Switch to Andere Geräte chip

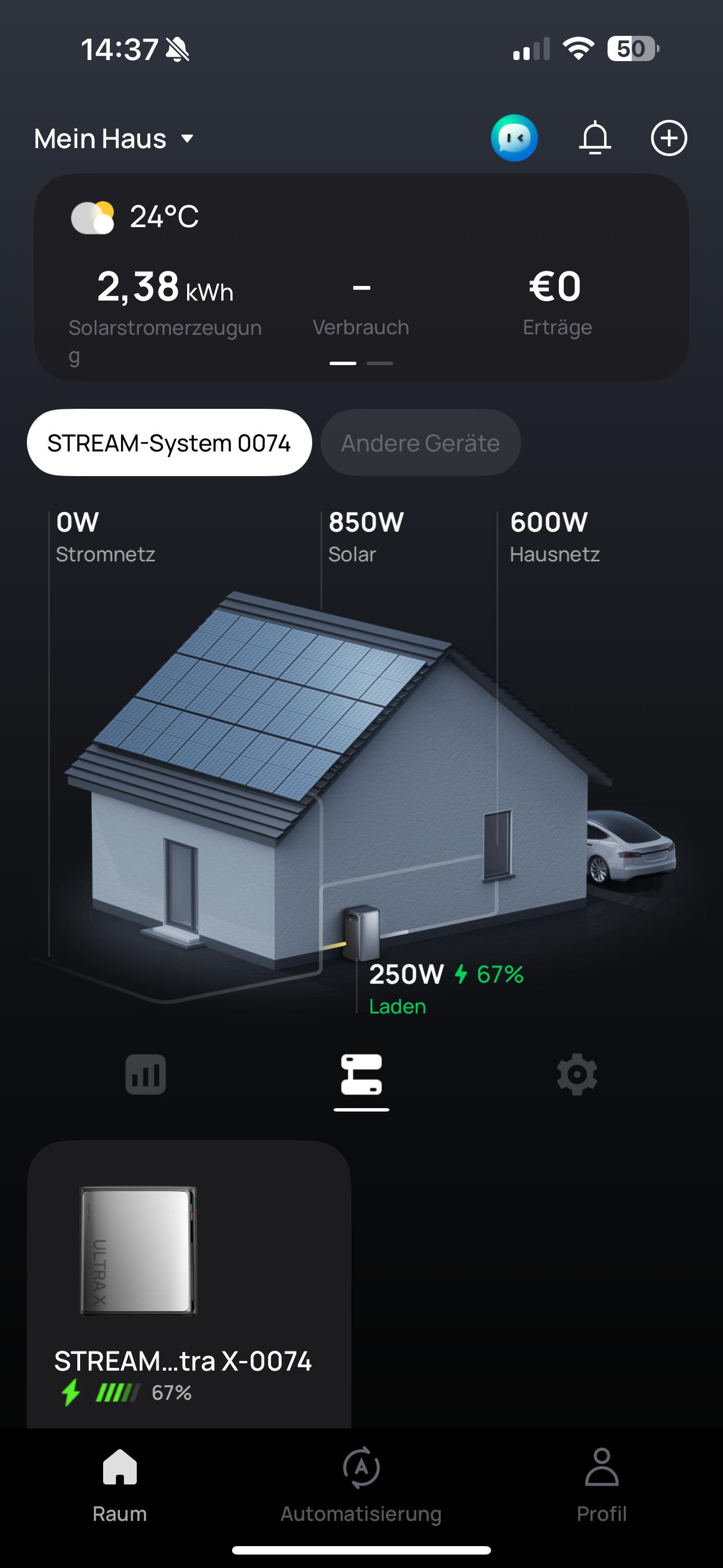pos(420,442)
